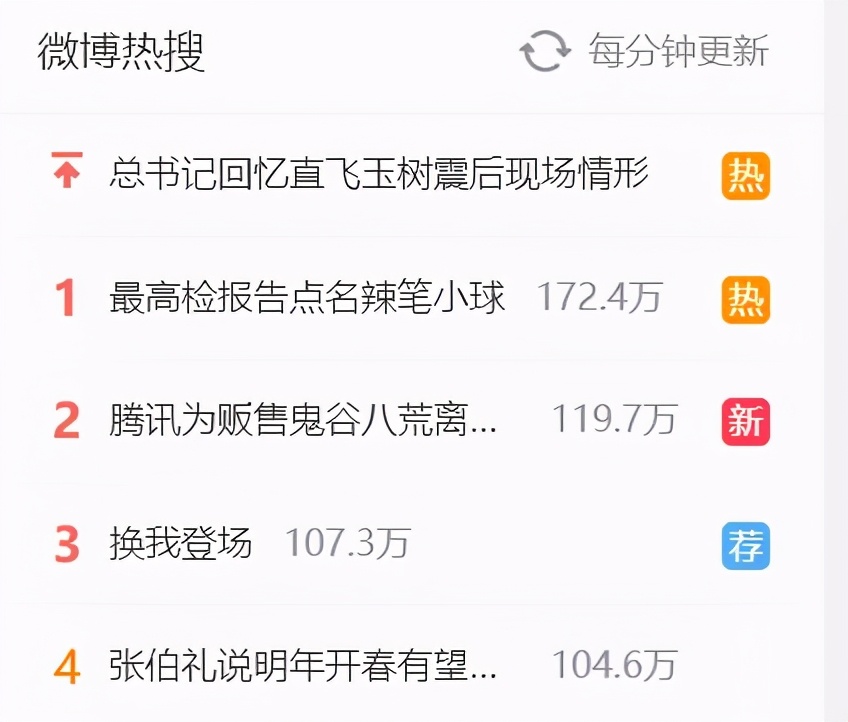Open topic 腾讯为贩售鬼谷八荒离…
Viewport: 848px width, 722px height.
point(303,420)
